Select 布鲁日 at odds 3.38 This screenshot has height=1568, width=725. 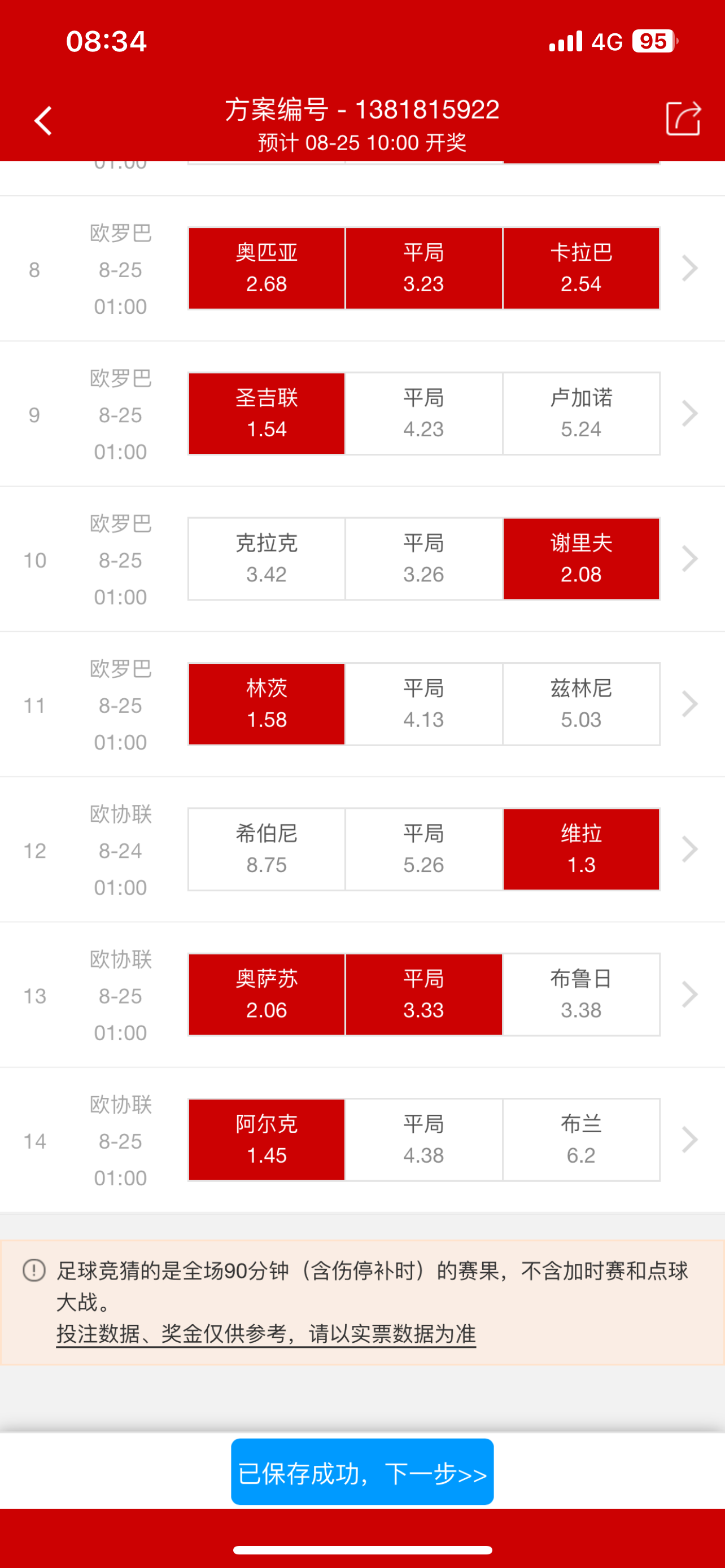[x=580, y=995]
